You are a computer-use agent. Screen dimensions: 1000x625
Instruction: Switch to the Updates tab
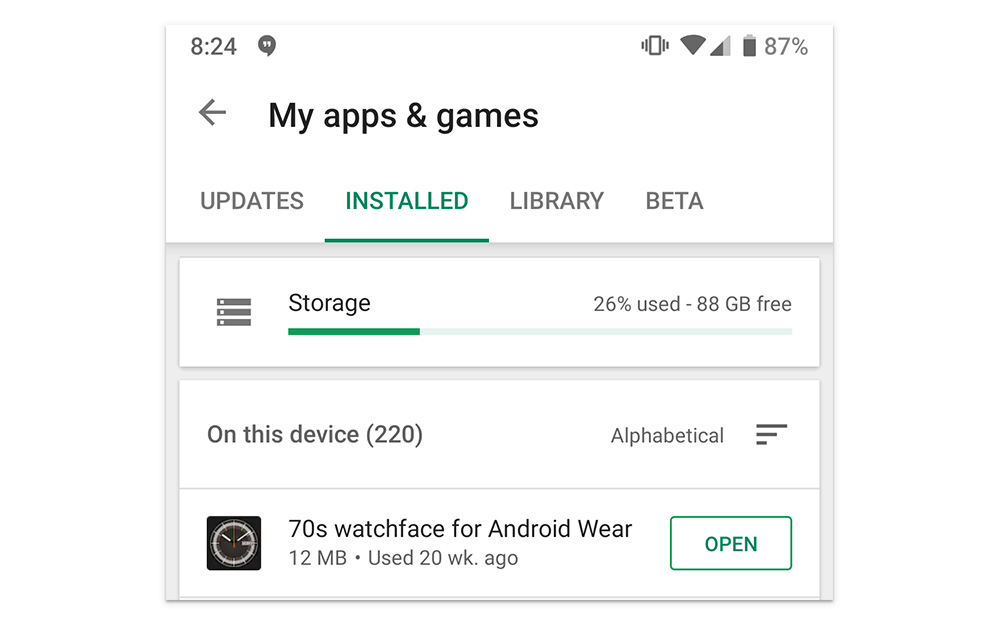(x=252, y=201)
